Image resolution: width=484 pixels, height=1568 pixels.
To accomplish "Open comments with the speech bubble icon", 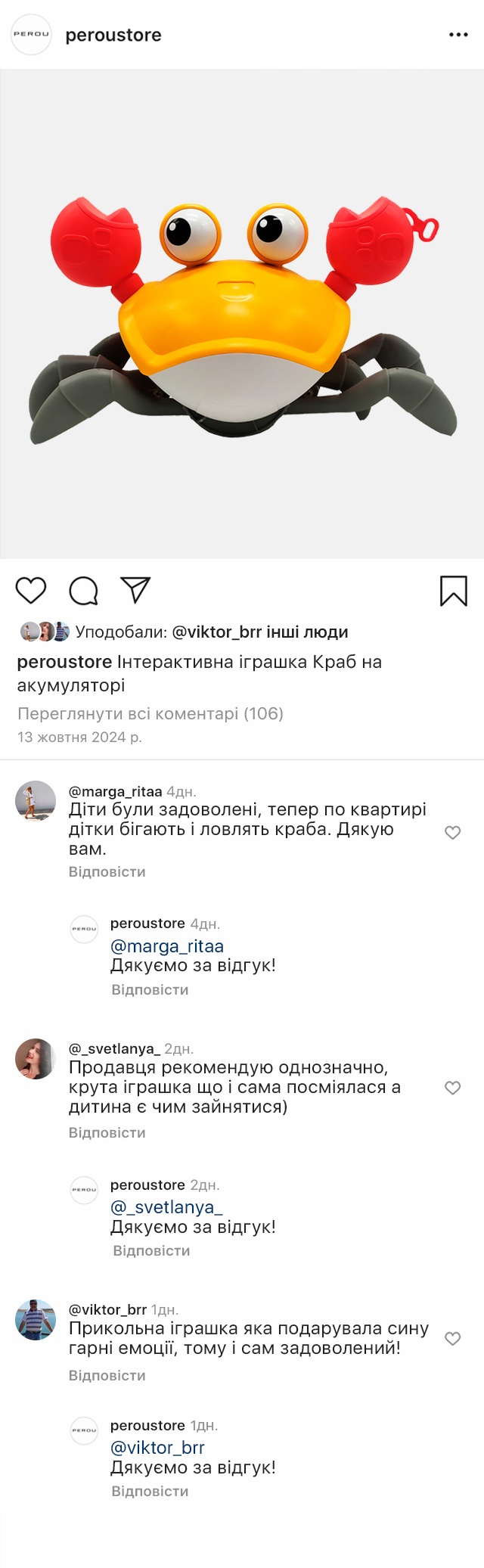I will tap(83, 591).
